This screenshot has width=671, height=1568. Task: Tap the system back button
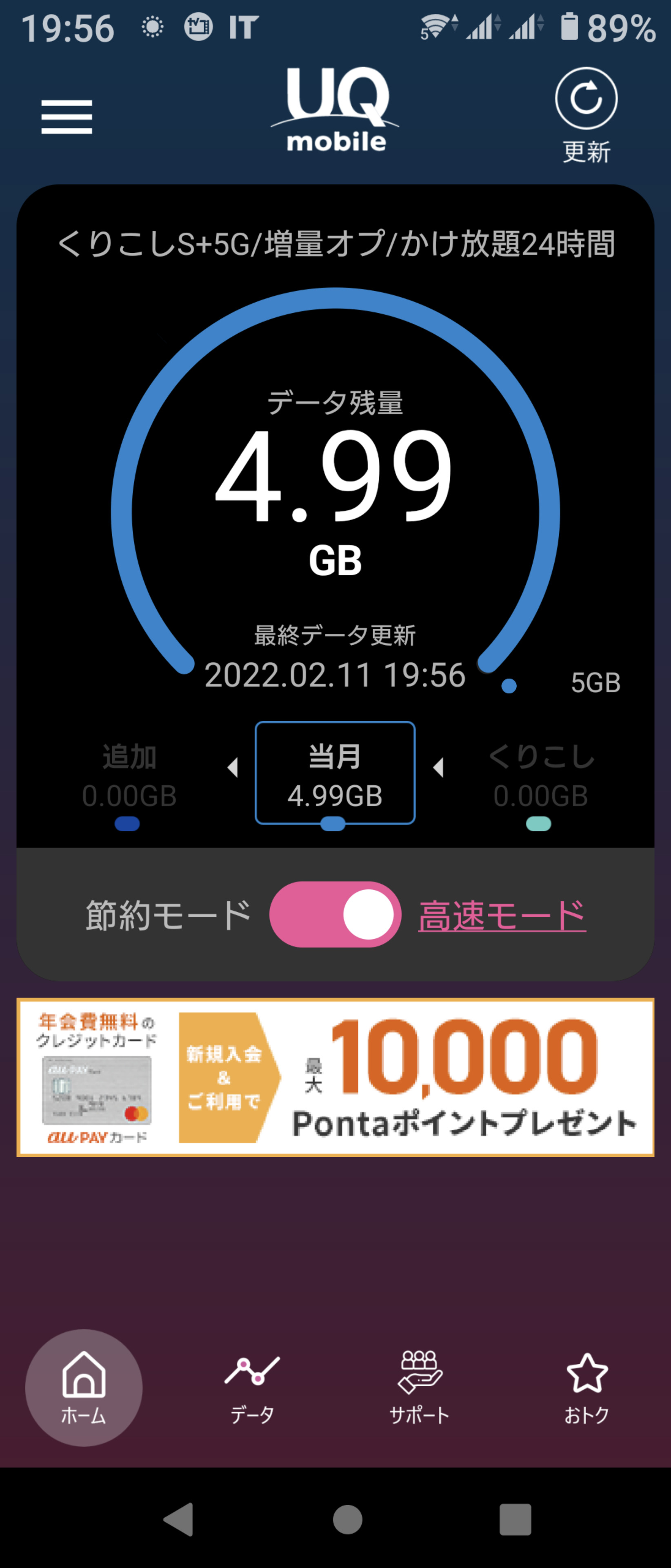(x=179, y=1519)
